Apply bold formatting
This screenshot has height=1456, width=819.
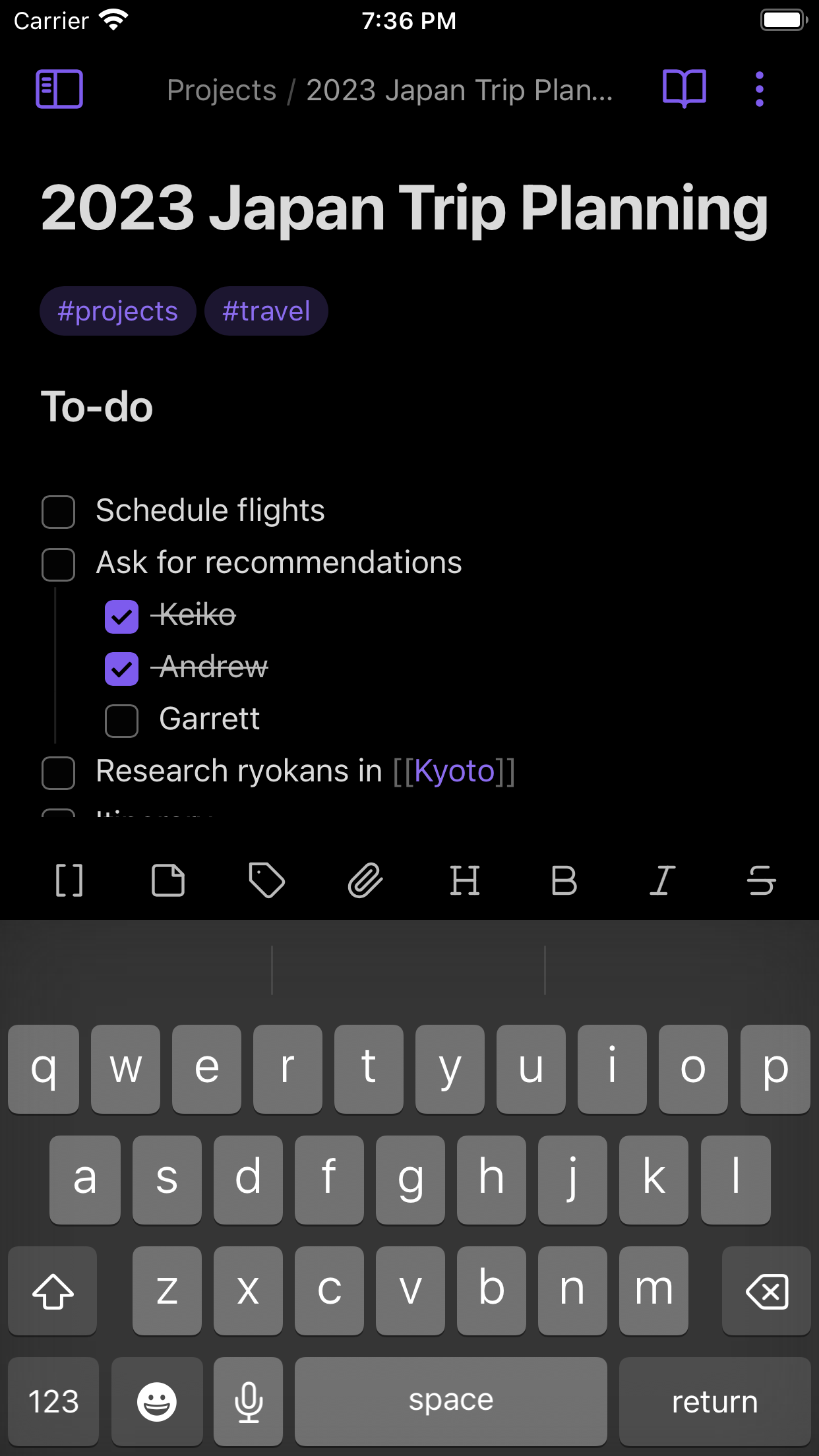coord(563,880)
